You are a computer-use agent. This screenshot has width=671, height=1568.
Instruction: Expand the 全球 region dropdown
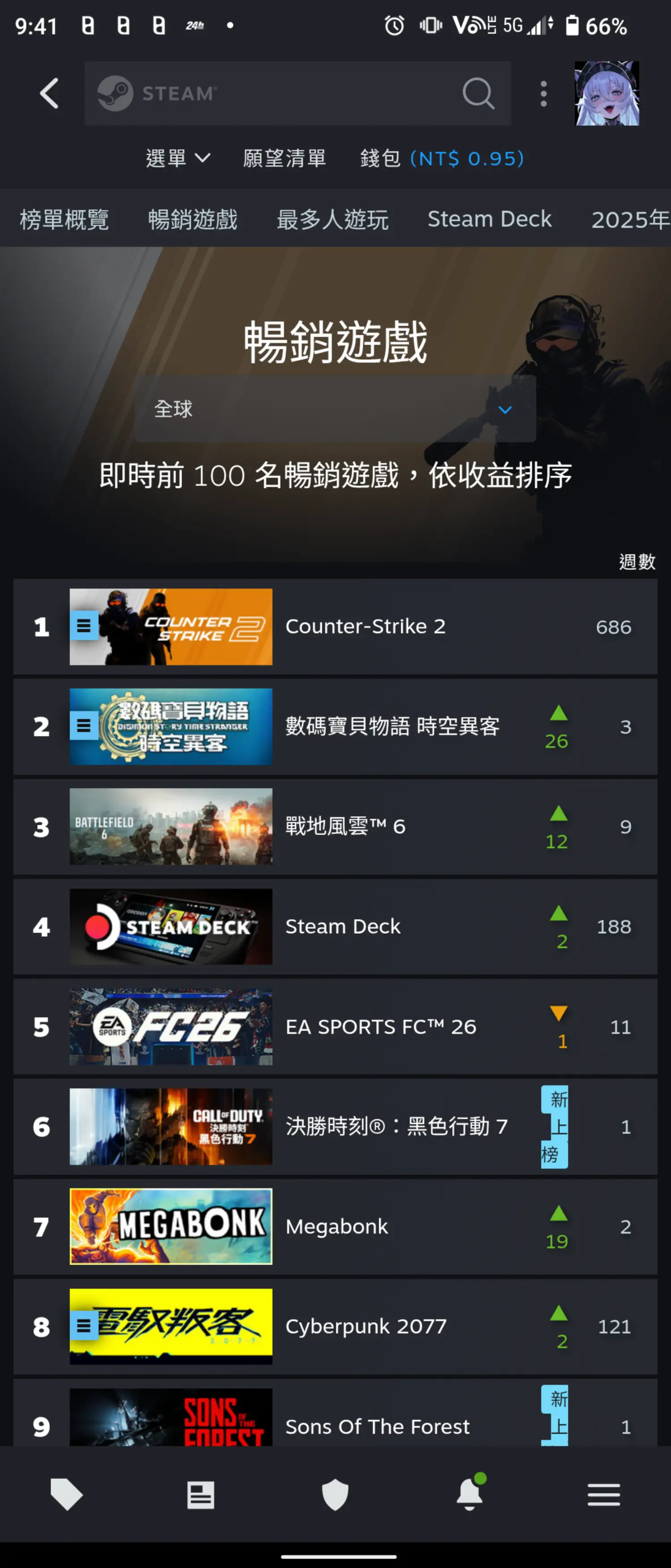pos(335,409)
